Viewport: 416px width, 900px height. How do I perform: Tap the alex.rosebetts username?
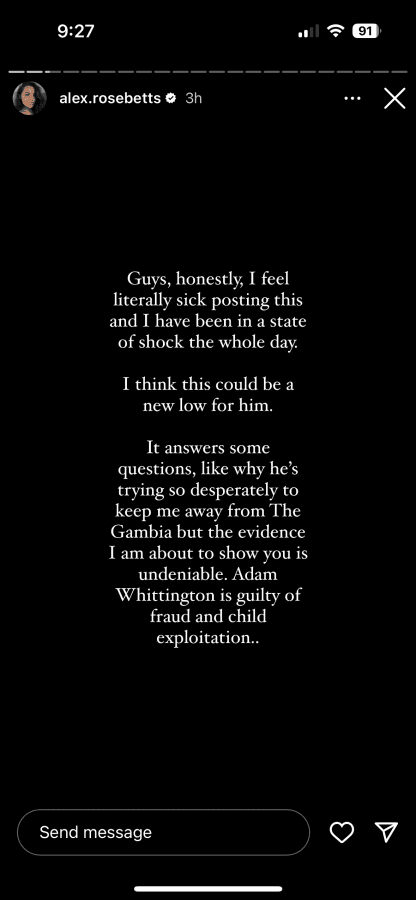(x=110, y=98)
